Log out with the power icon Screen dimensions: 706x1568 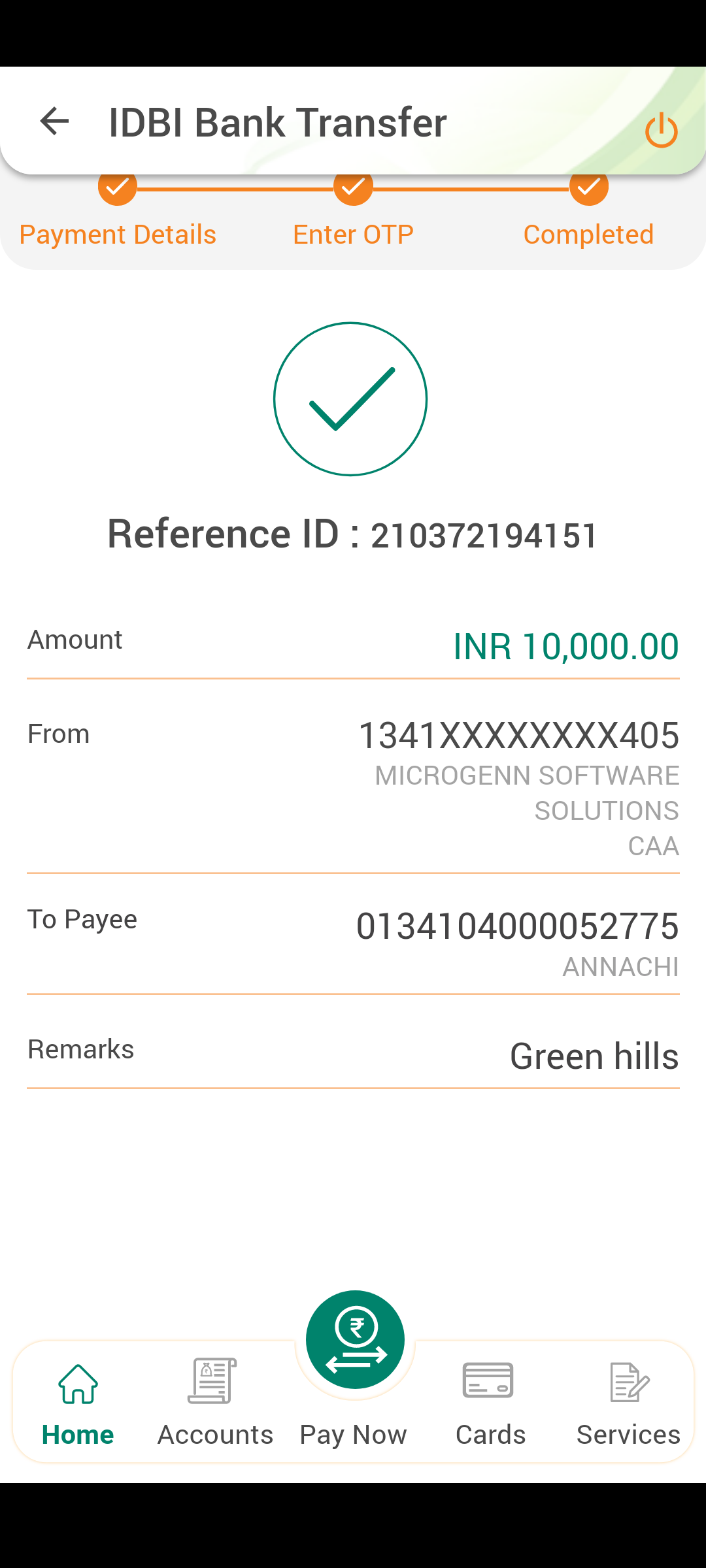pos(660,129)
